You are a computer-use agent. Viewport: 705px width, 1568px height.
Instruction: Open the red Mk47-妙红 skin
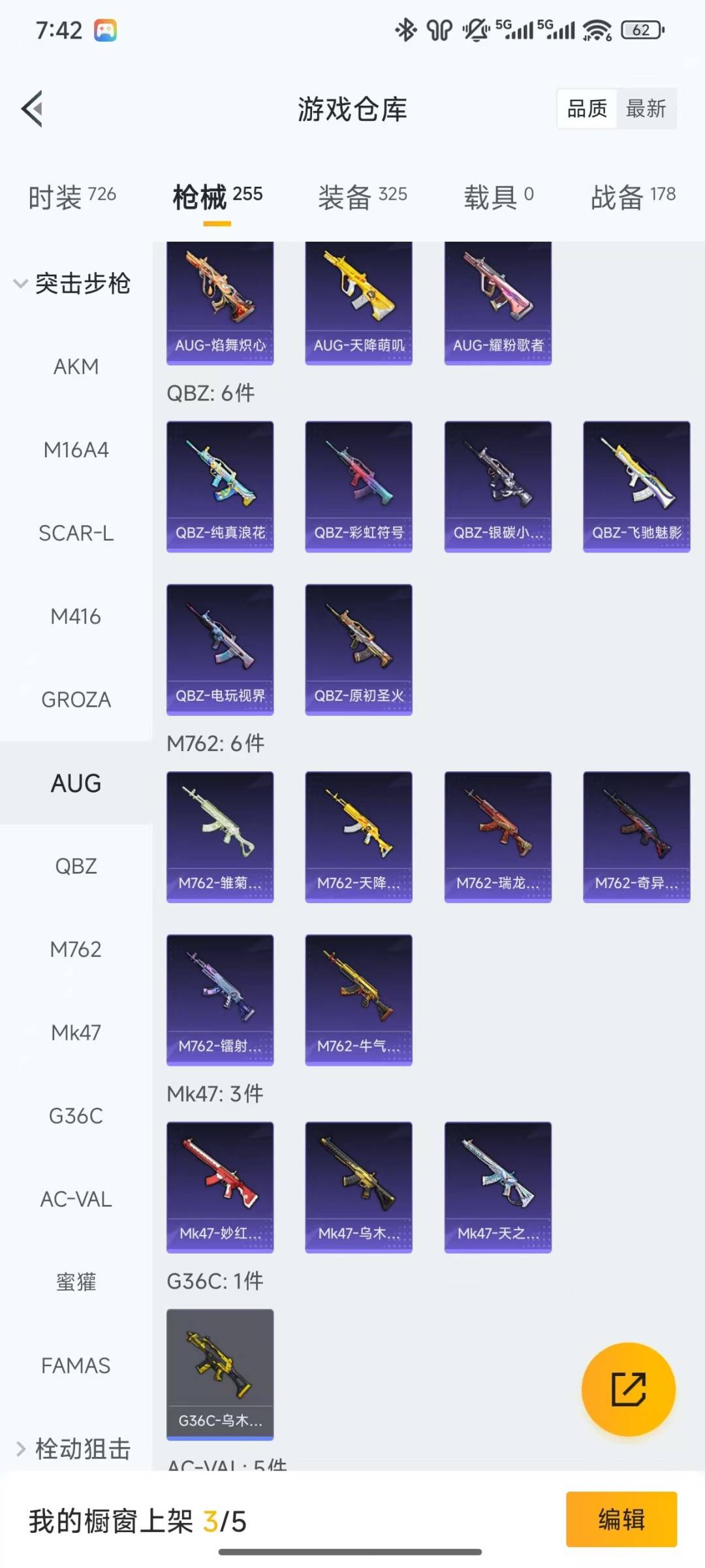click(220, 1187)
